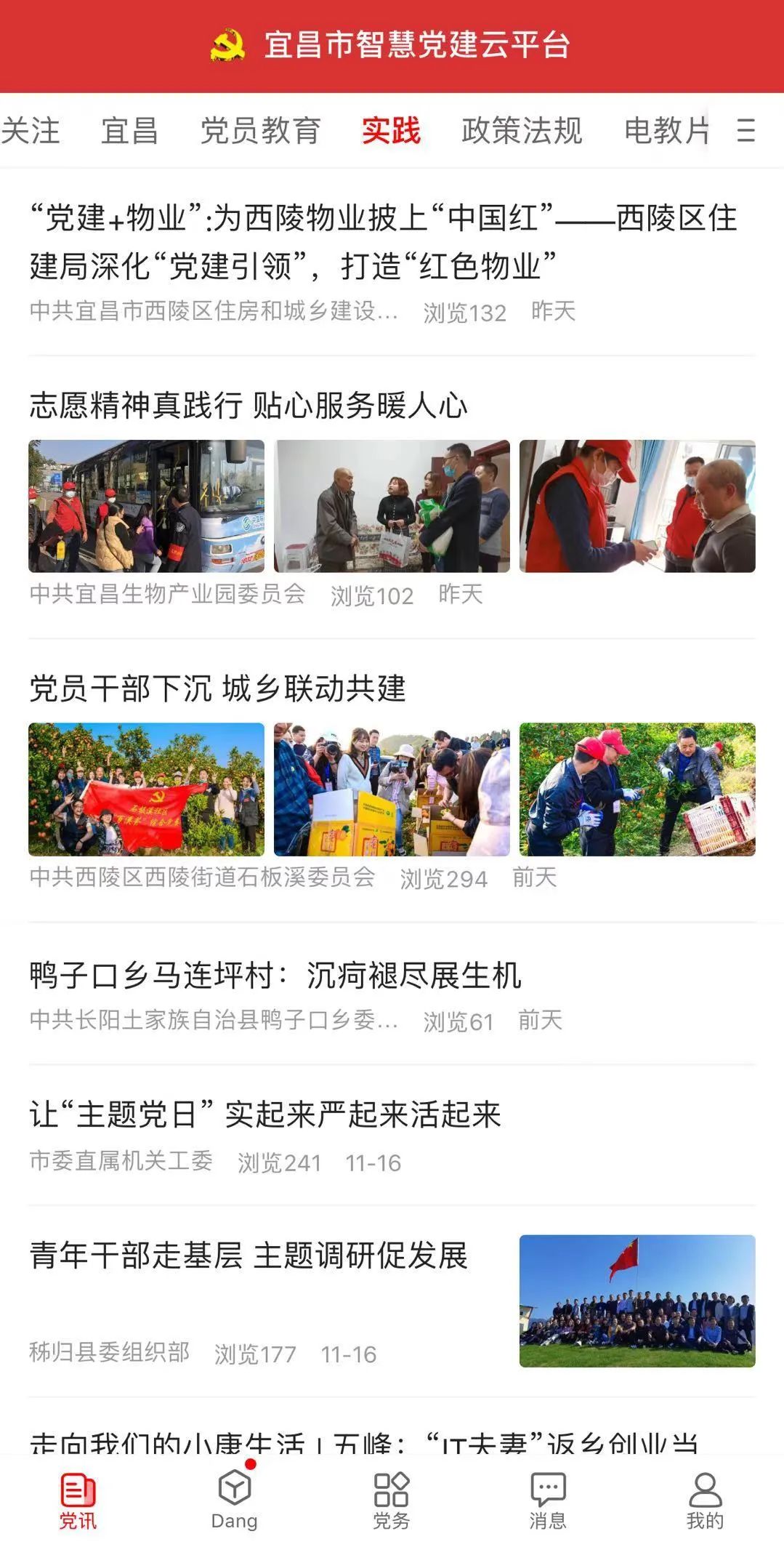Switch to 政策法规 tab

[521, 132]
